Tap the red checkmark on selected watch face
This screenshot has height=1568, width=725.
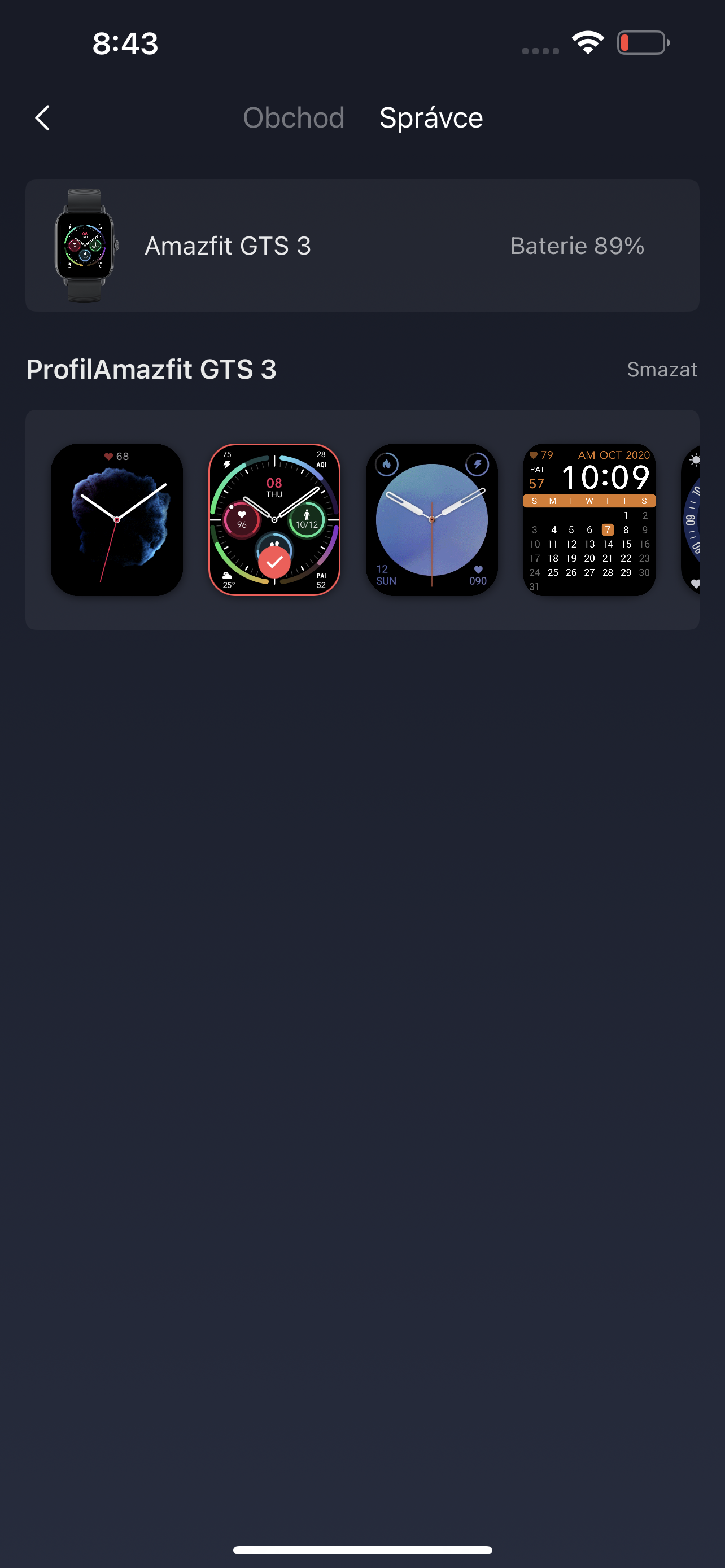click(274, 561)
